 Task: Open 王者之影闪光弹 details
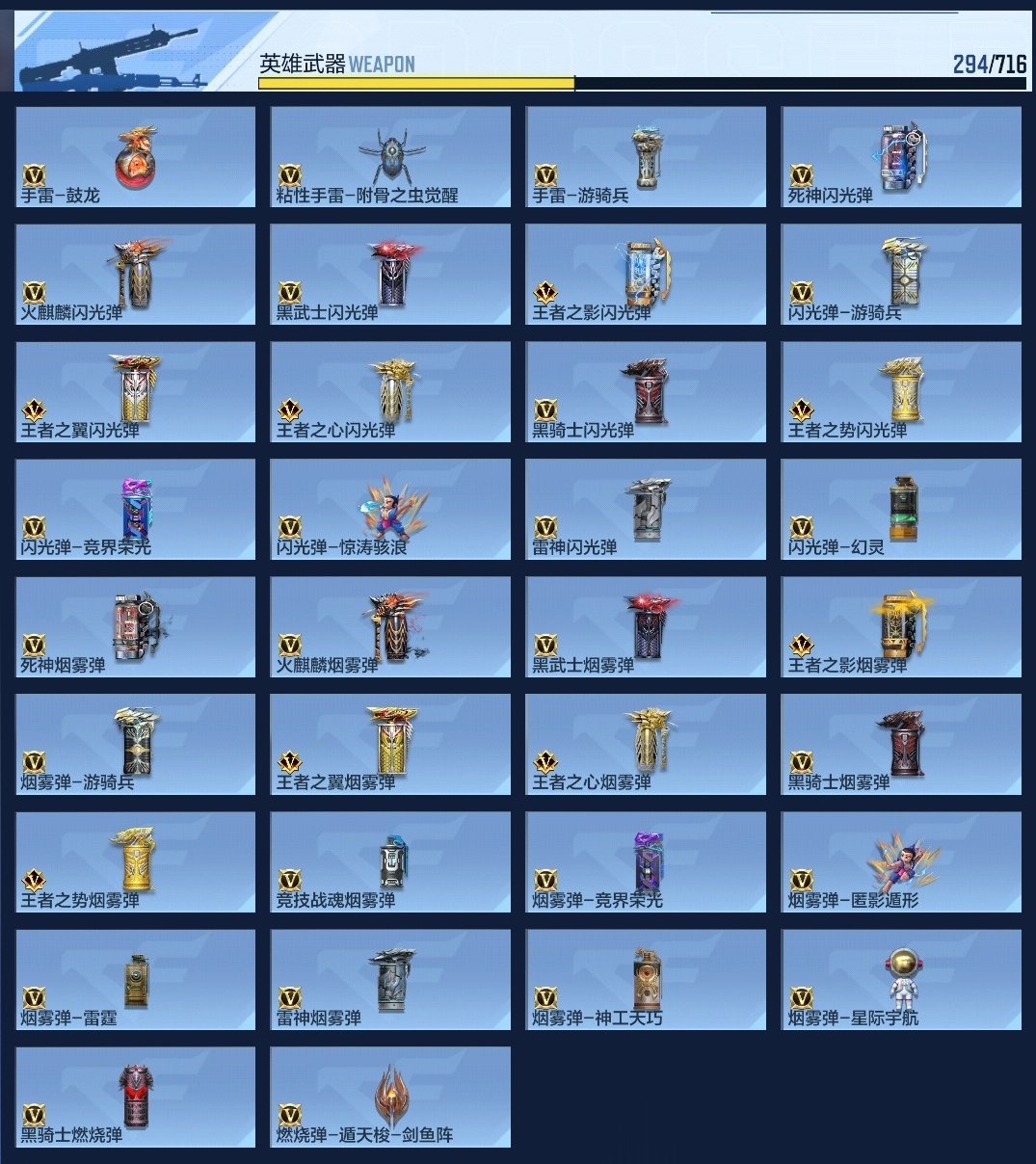coord(646,275)
